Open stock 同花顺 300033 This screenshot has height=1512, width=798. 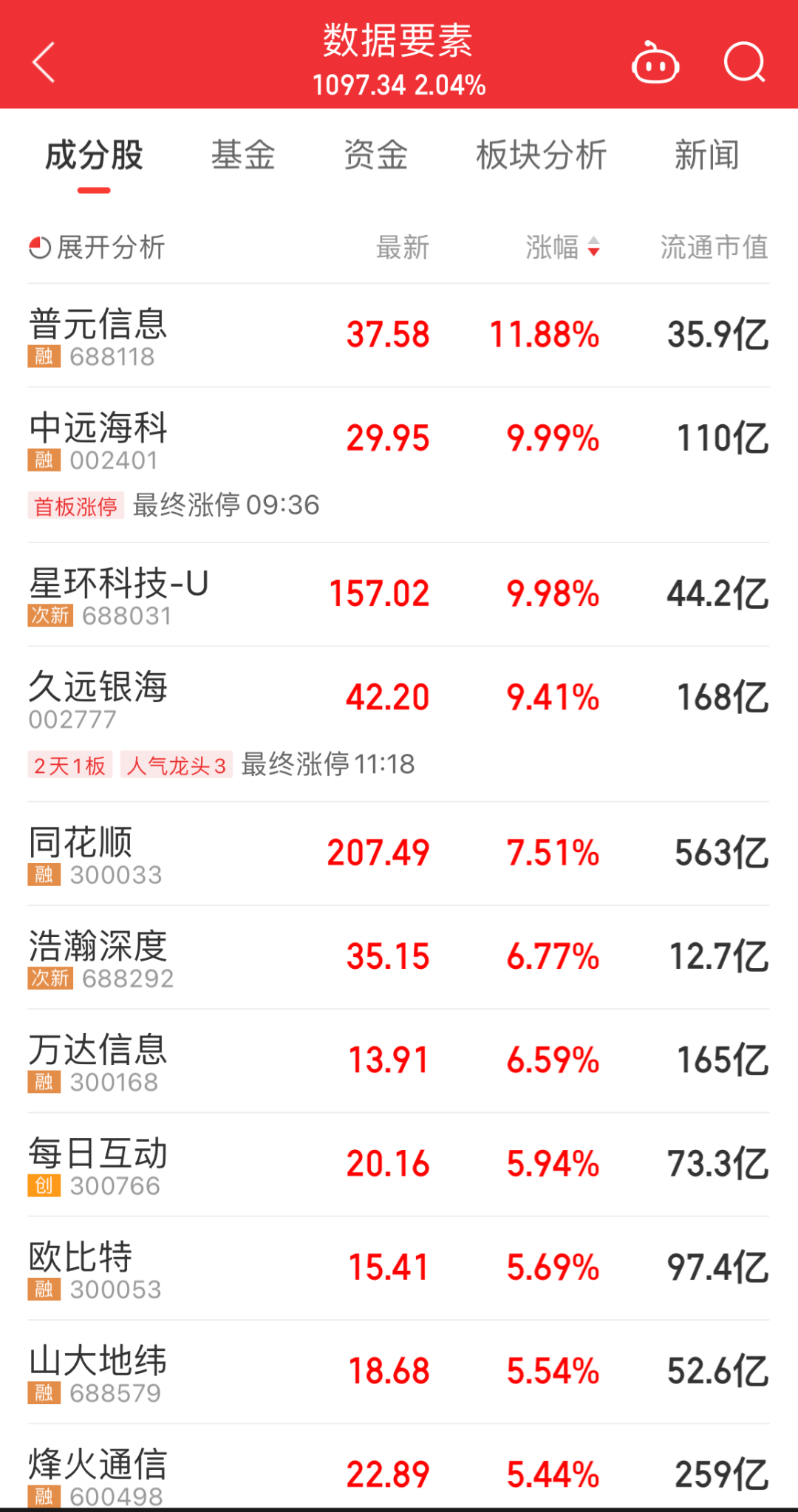click(x=399, y=854)
